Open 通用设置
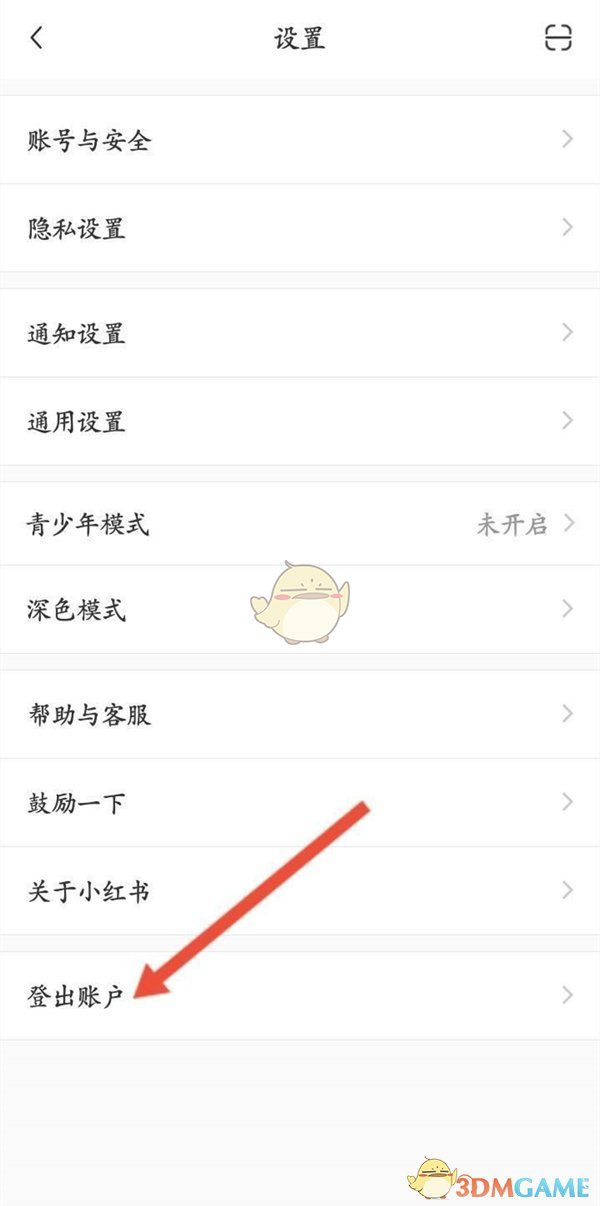Viewport: 600px width, 1206px height. (300, 421)
